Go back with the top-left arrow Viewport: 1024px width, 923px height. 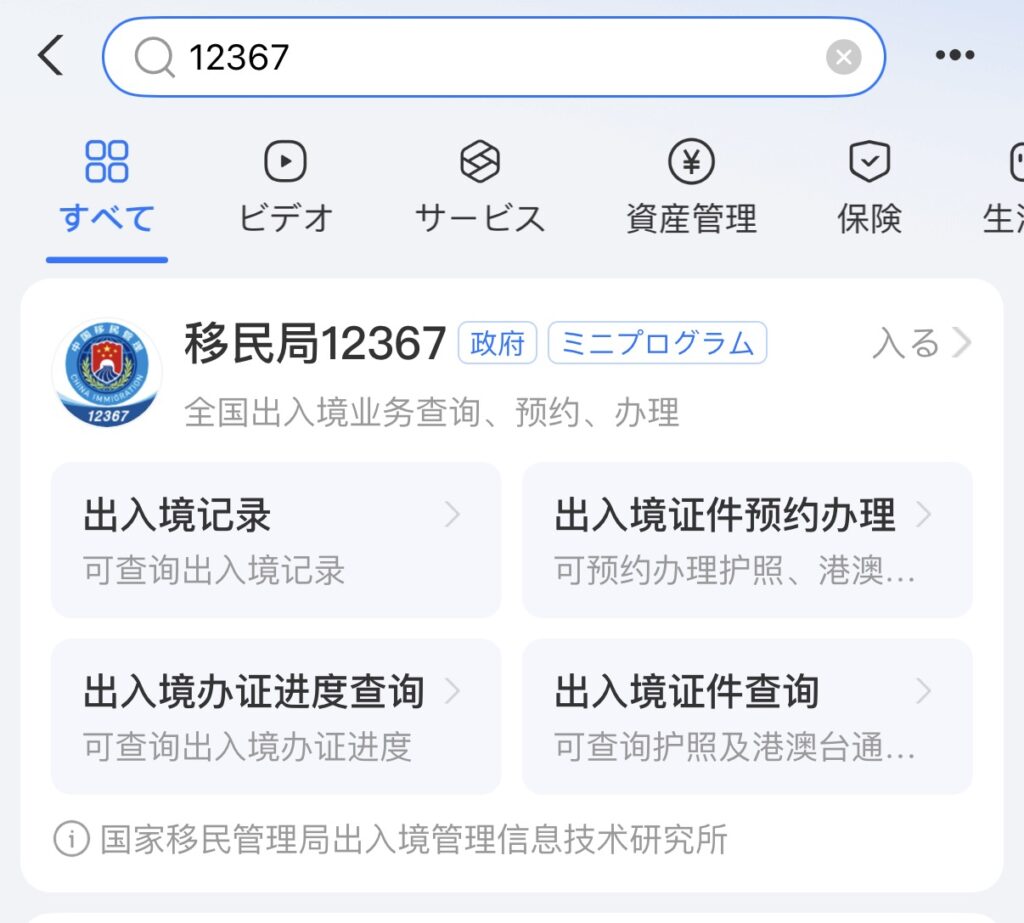pos(50,56)
